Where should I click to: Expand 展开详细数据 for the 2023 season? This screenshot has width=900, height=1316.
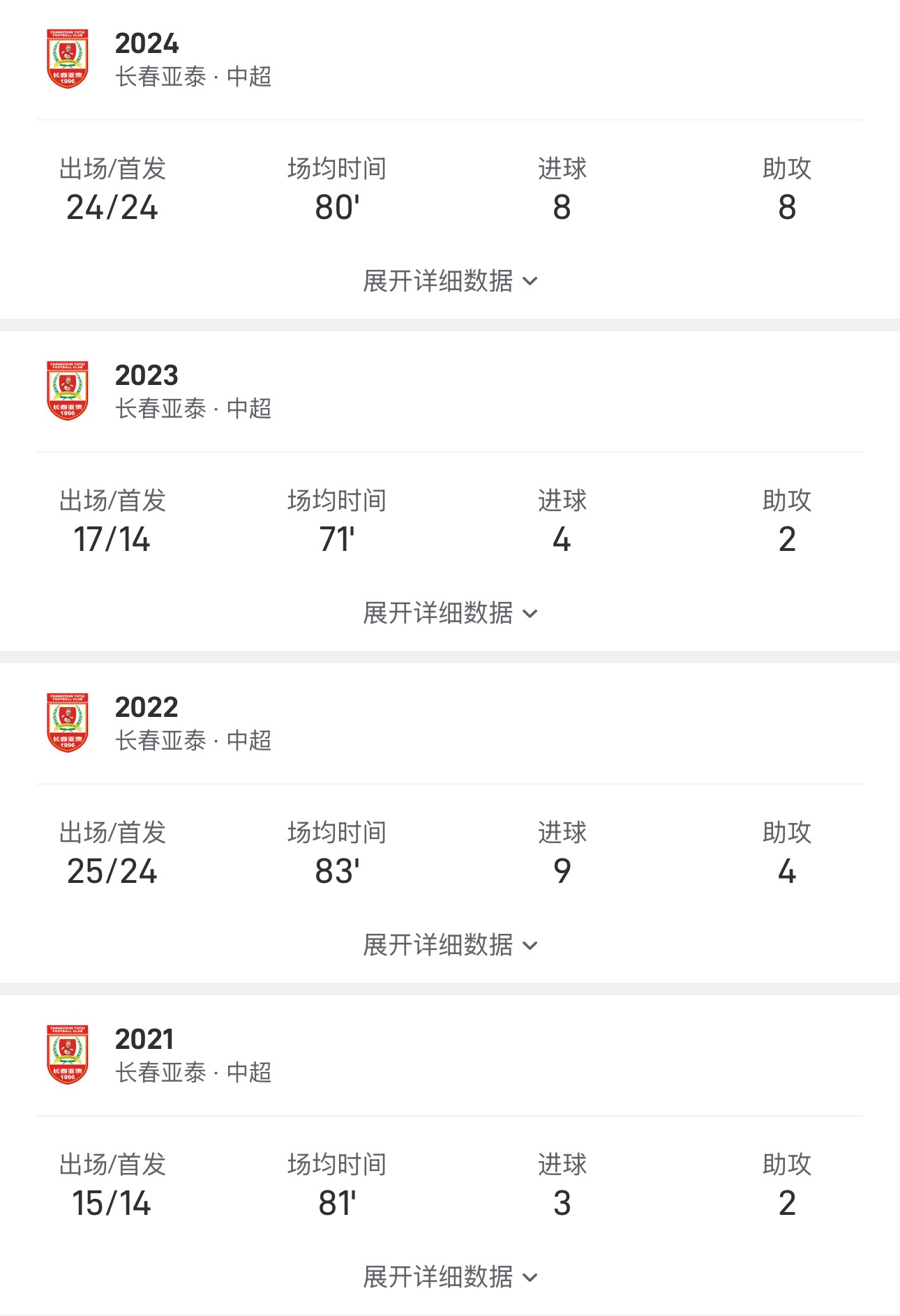point(450,614)
